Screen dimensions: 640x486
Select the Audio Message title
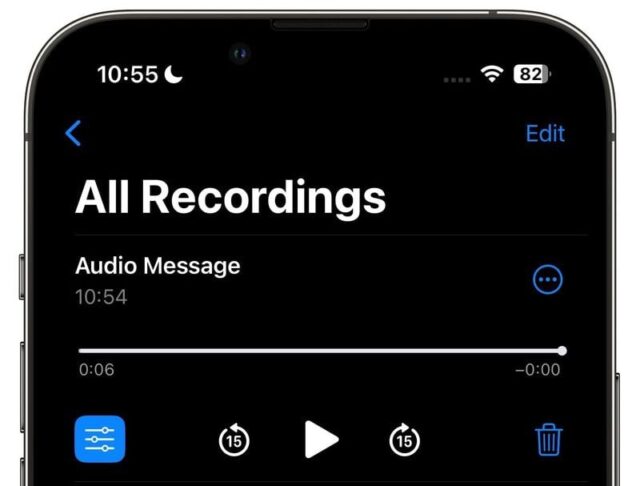click(x=157, y=266)
